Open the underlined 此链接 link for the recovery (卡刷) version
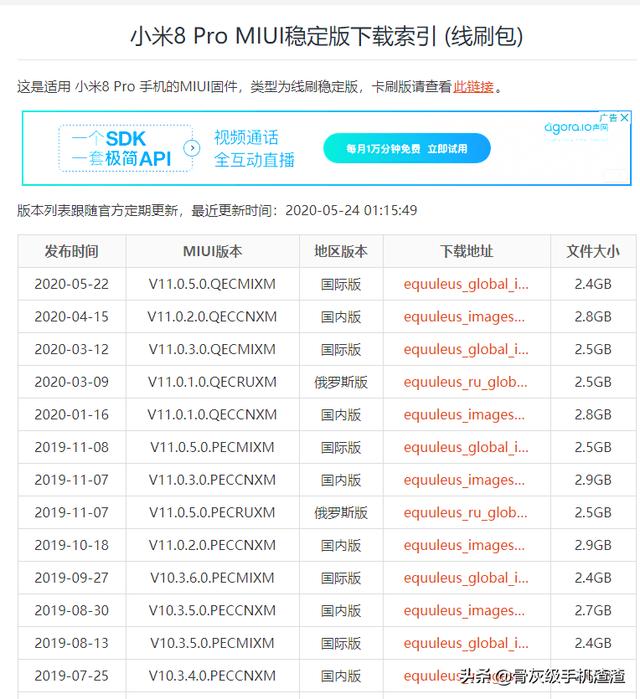The height and width of the screenshot is (699, 640). click(474, 87)
